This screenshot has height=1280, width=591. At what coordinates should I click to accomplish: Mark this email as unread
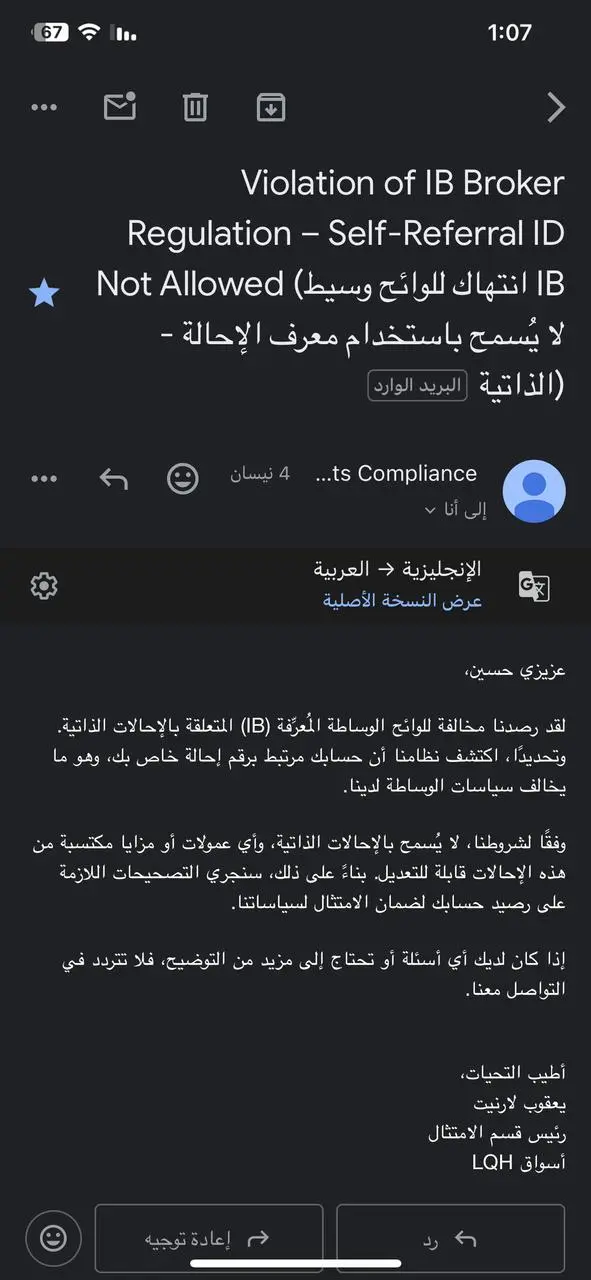120,106
